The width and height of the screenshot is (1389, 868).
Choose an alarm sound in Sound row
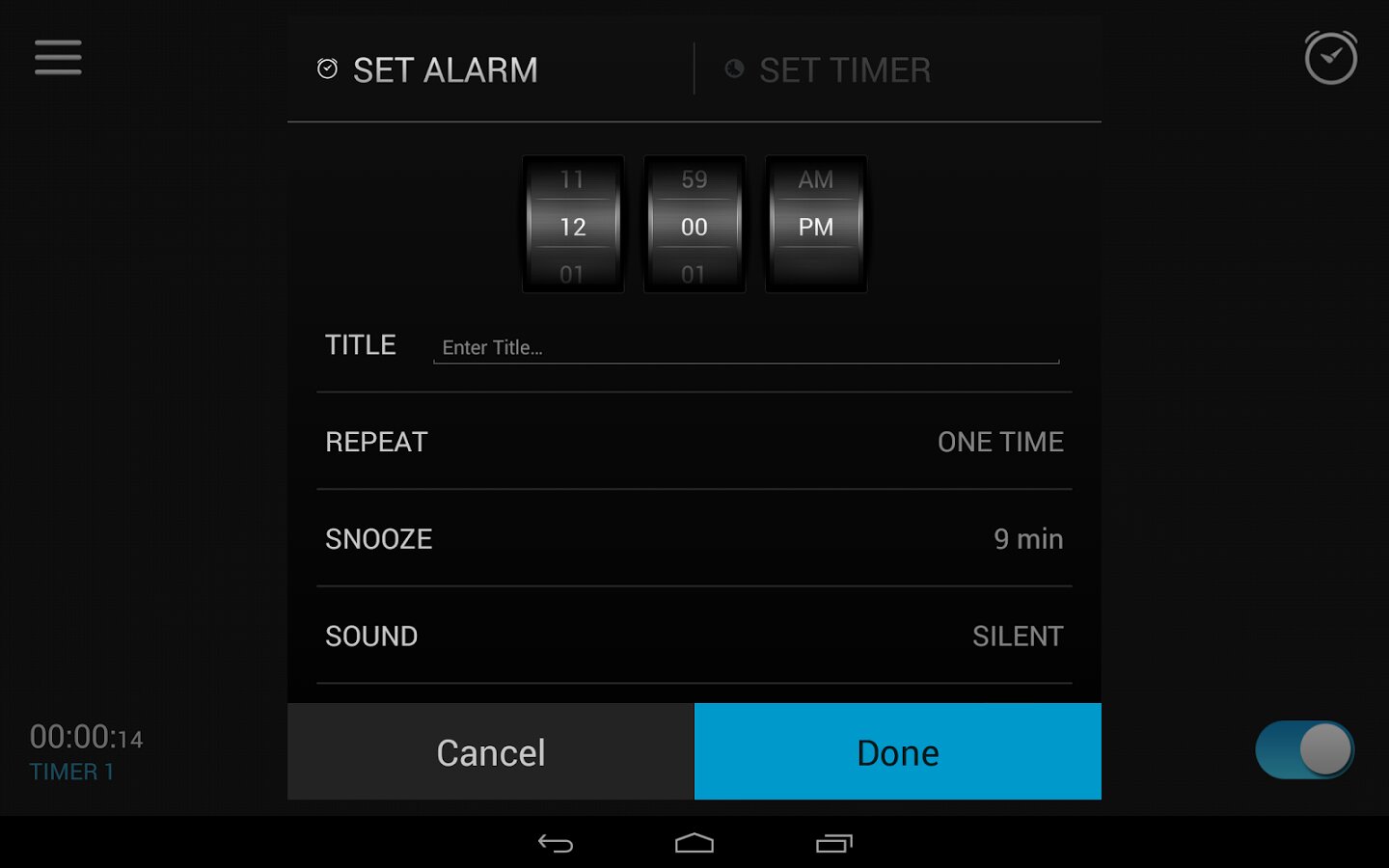pyautogui.click(x=694, y=637)
